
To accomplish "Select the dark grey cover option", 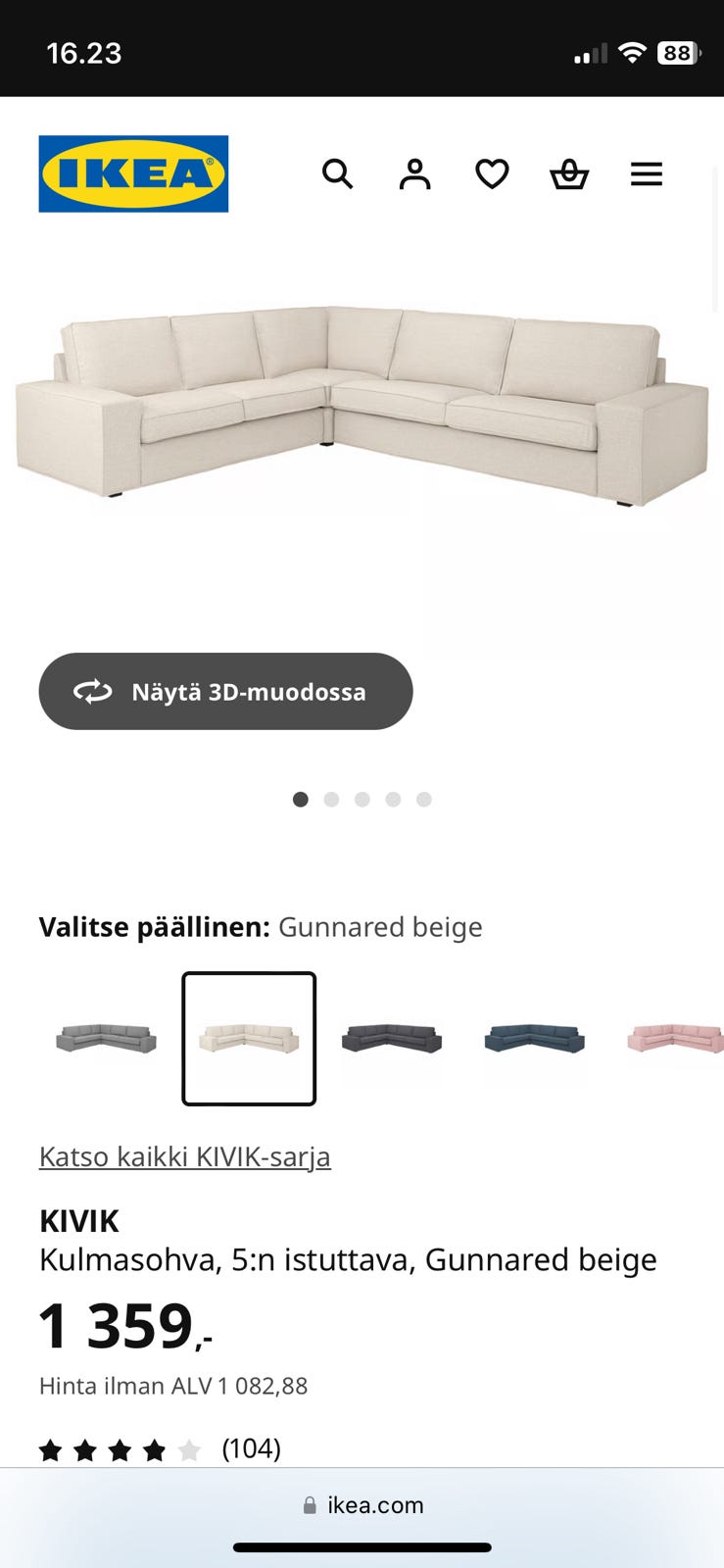I will [x=391, y=1038].
